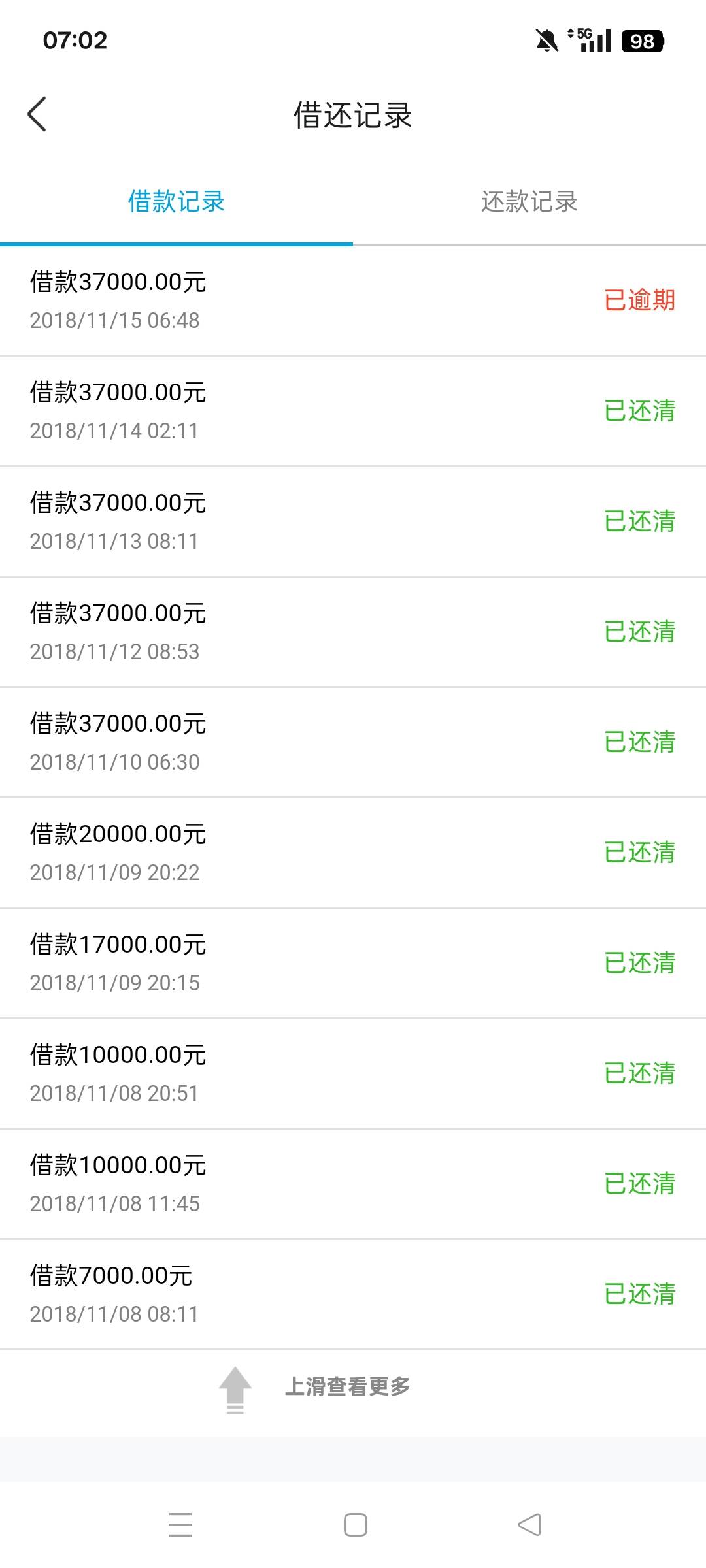
Task: Open the 10000.00元 loan from 2018/11/08 20:51
Action: [353, 1074]
